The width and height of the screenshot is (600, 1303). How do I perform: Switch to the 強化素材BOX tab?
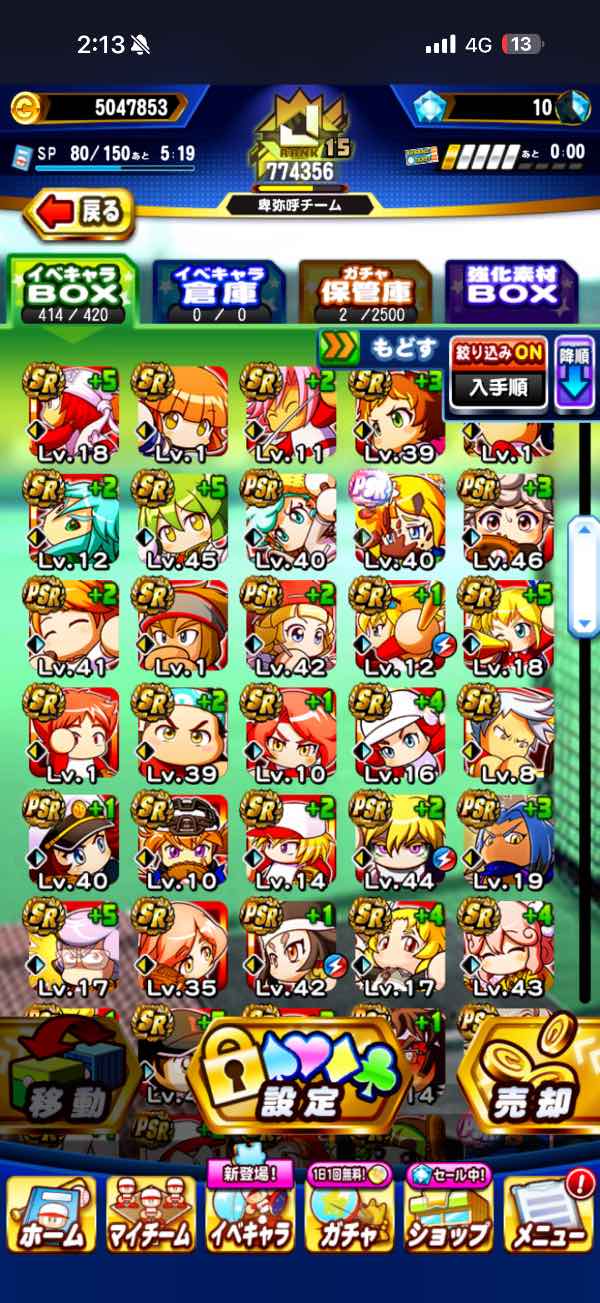coord(512,292)
